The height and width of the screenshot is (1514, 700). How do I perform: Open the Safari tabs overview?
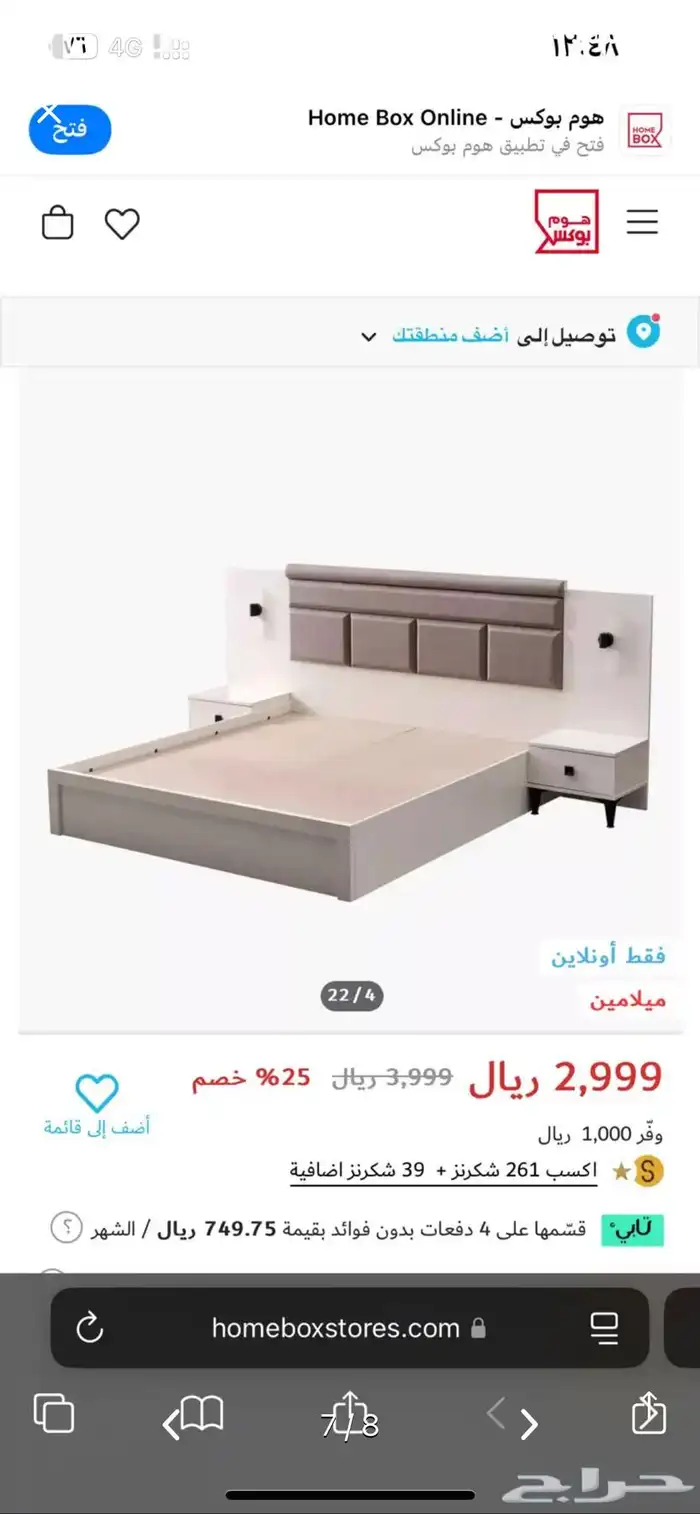click(x=54, y=1414)
